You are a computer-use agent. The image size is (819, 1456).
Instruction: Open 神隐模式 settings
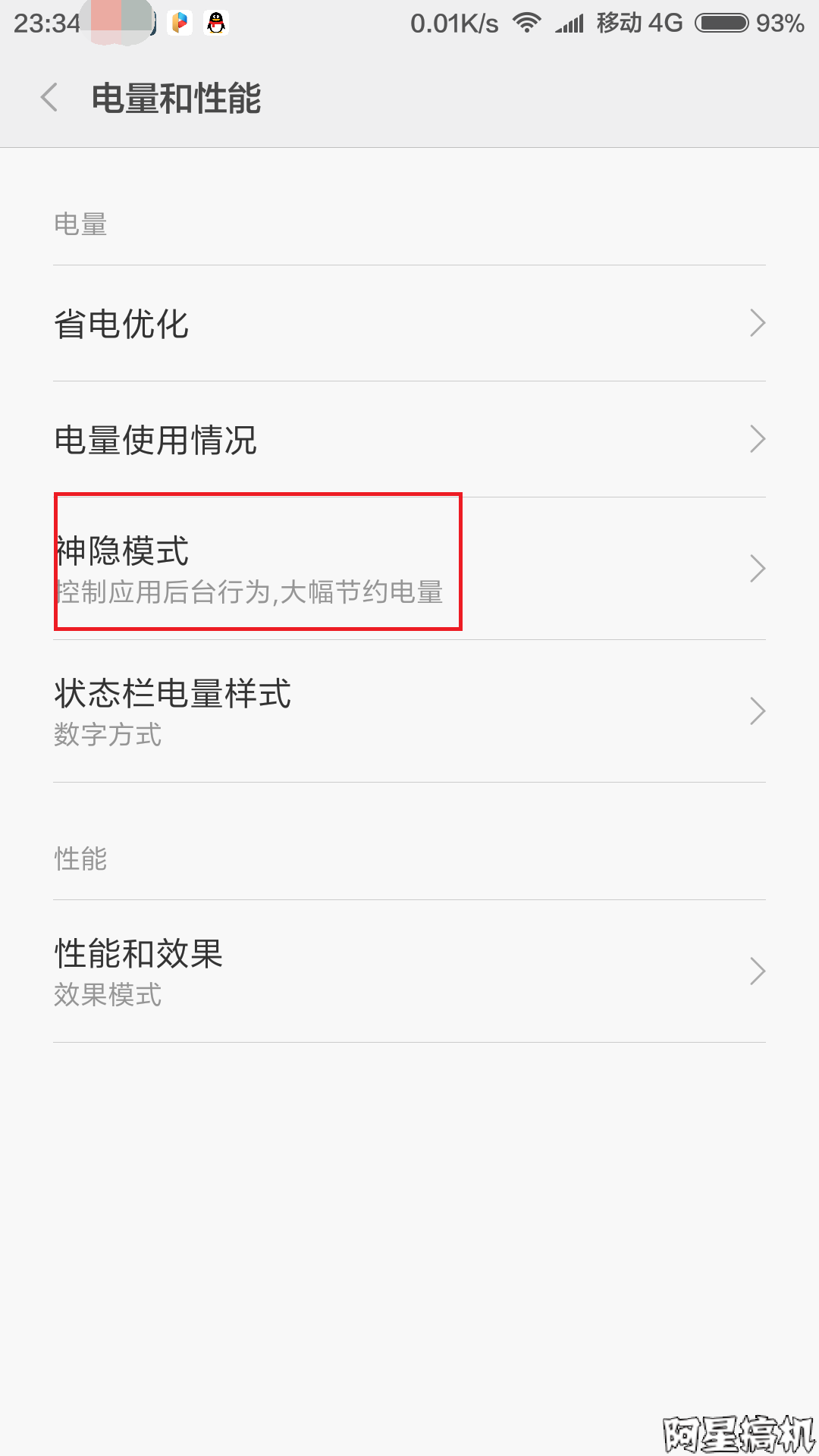point(409,569)
